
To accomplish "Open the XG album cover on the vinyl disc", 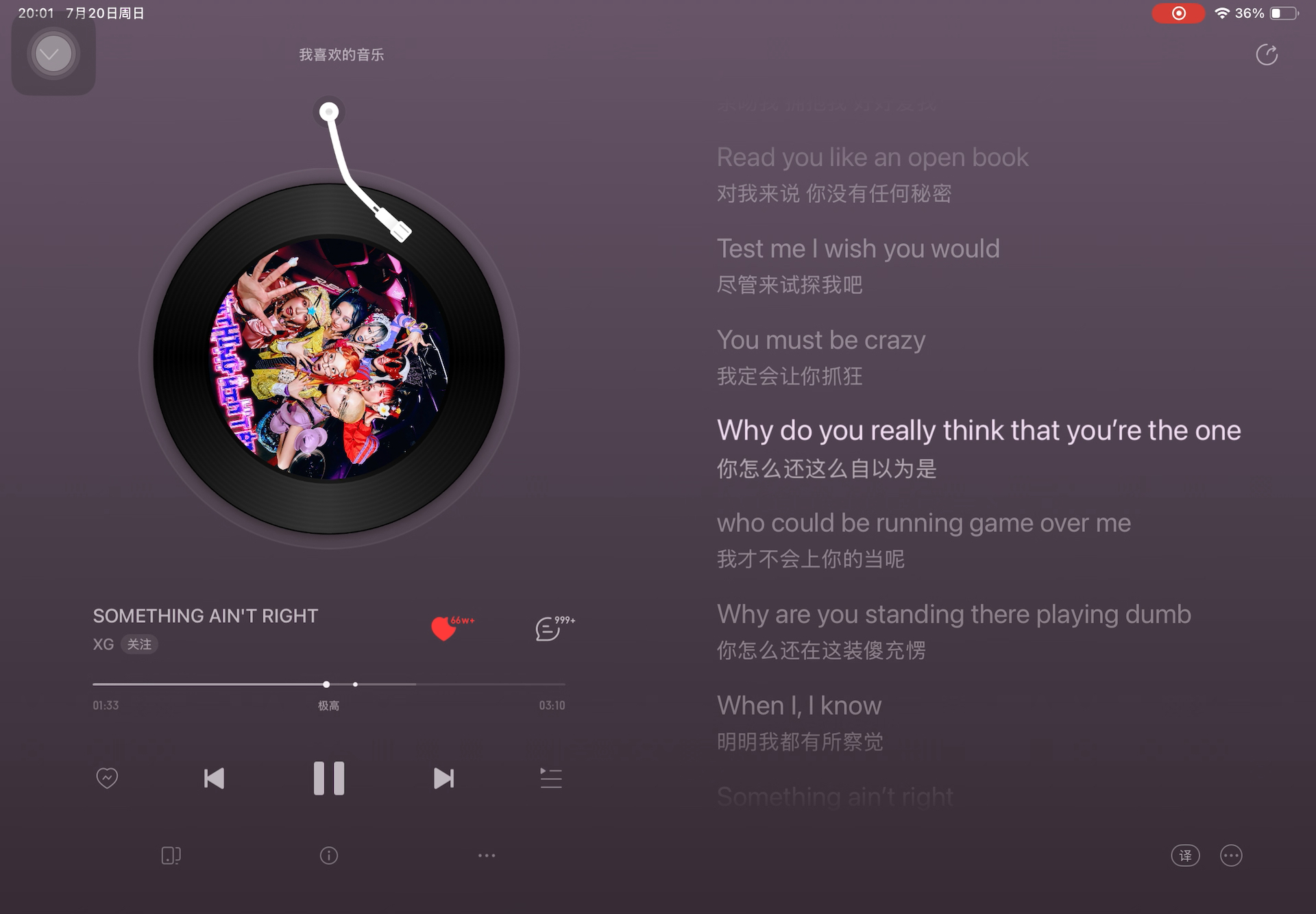I will pos(329,360).
